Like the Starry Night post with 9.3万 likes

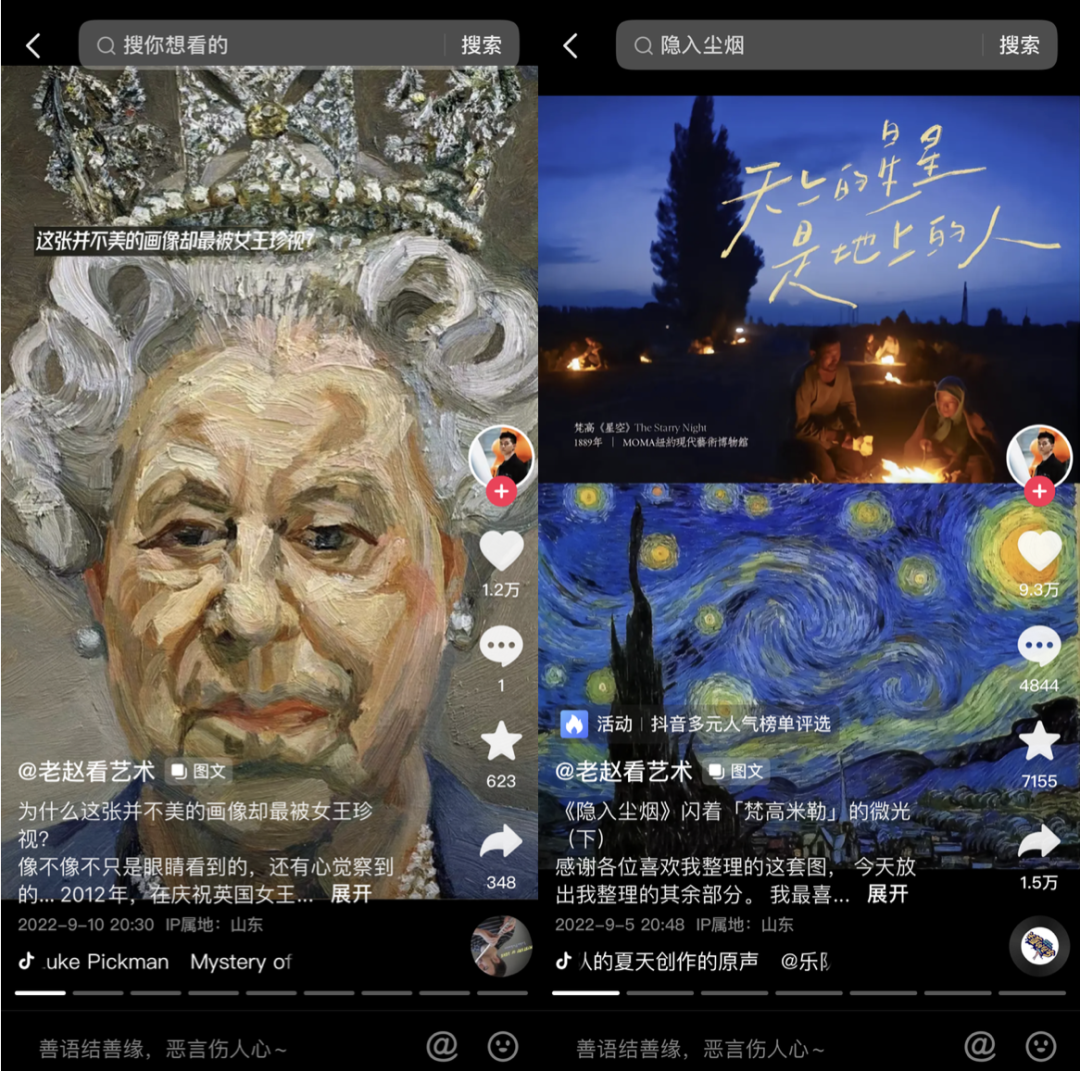(x=1039, y=551)
